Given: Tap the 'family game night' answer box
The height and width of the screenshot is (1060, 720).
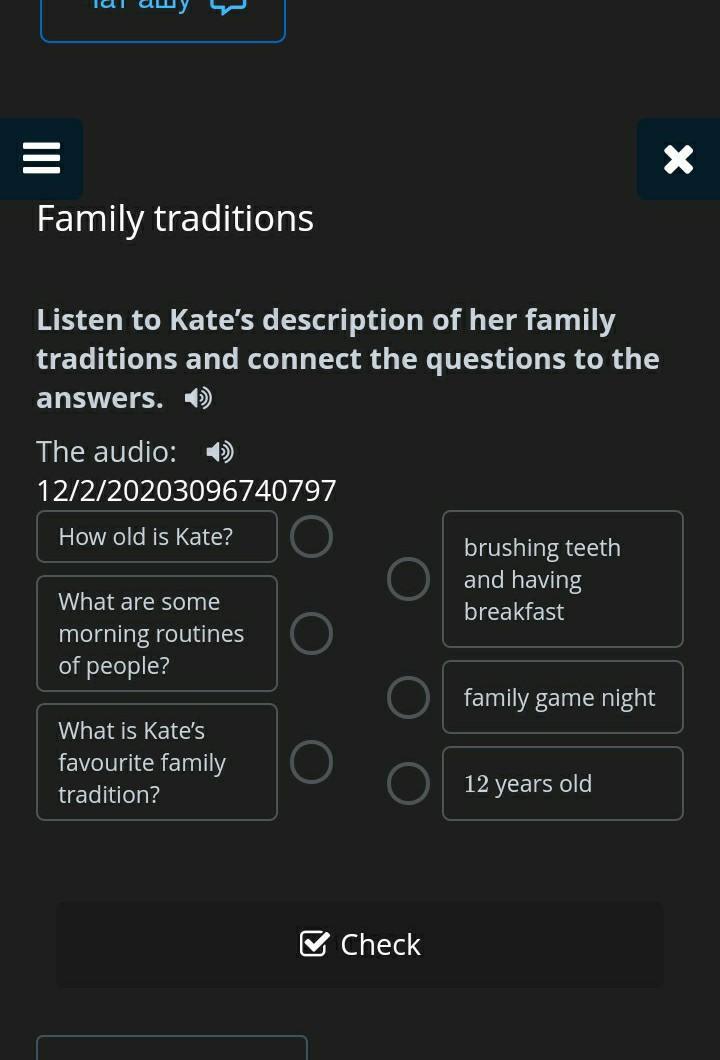Looking at the screenshot, I should coord(562,697).
